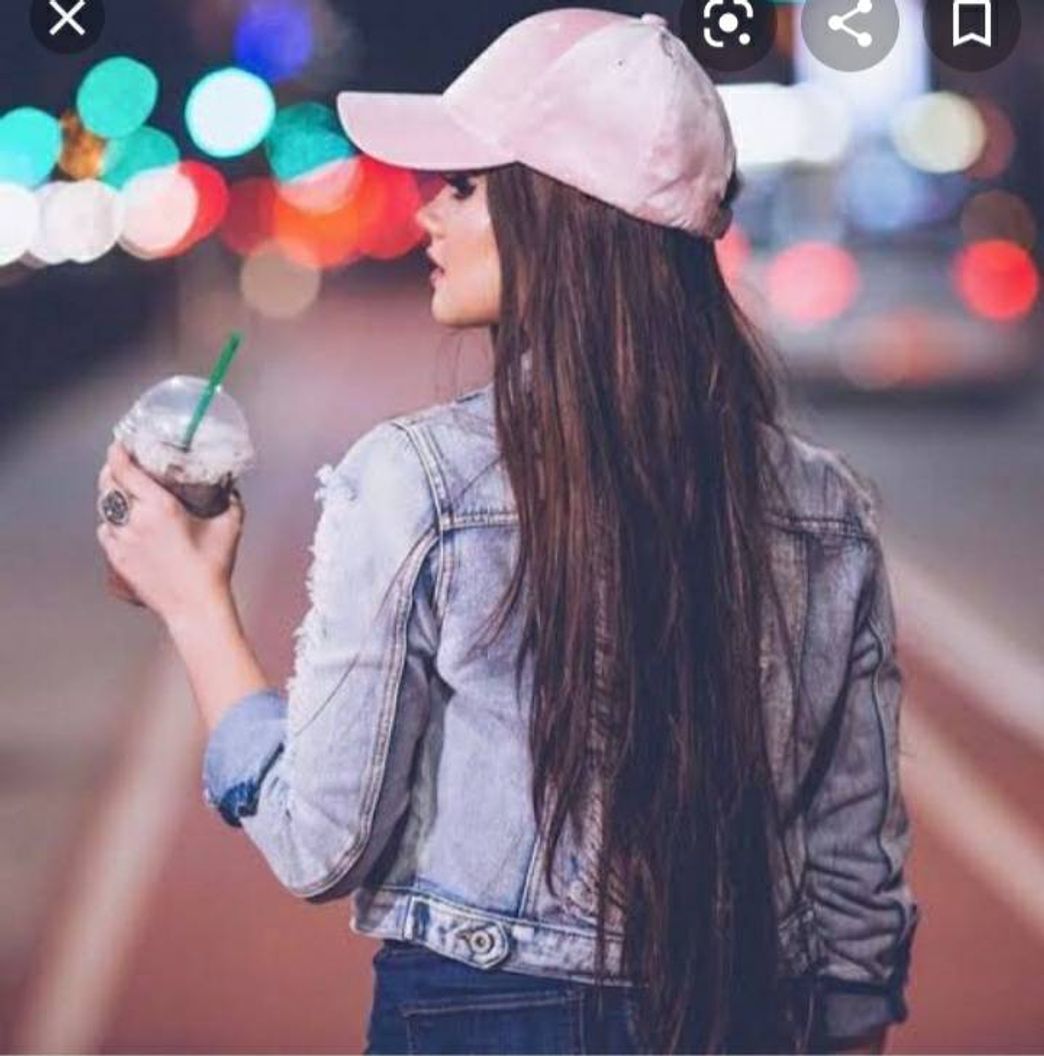Search this image with Lens
This screenshot has width=1044, height=1056.
pyautogui.click(x=727, y=24)
